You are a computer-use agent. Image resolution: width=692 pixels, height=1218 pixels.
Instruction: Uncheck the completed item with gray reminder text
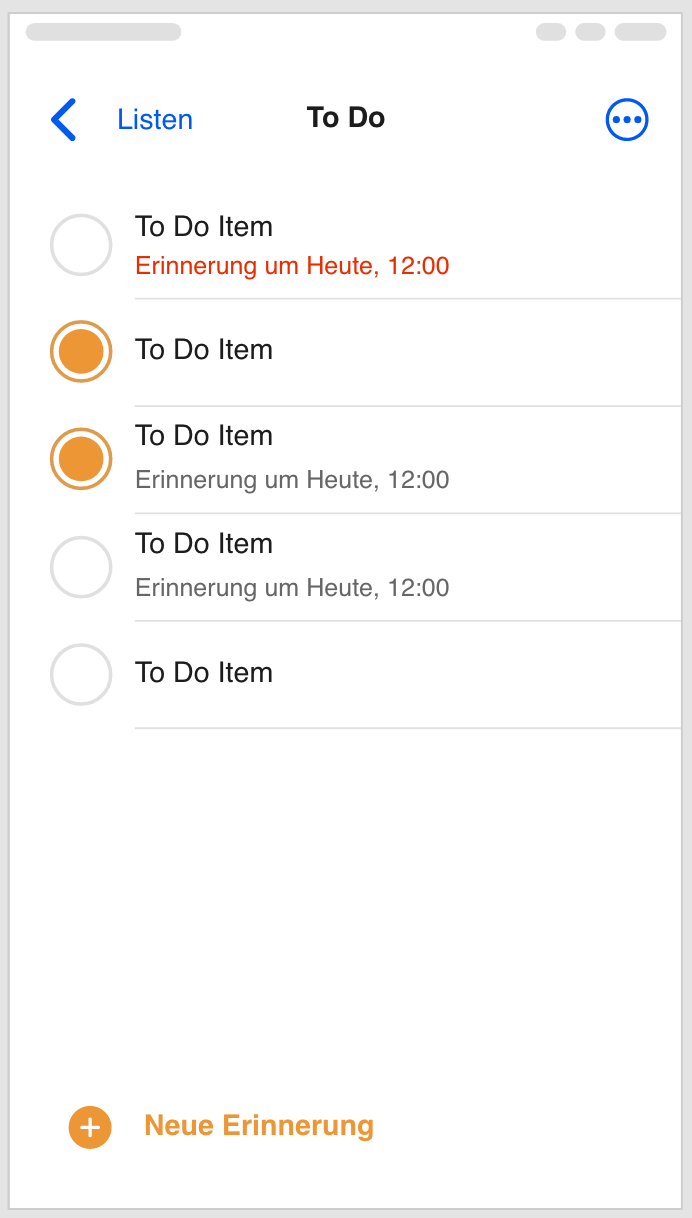click(x=81, y=459)
